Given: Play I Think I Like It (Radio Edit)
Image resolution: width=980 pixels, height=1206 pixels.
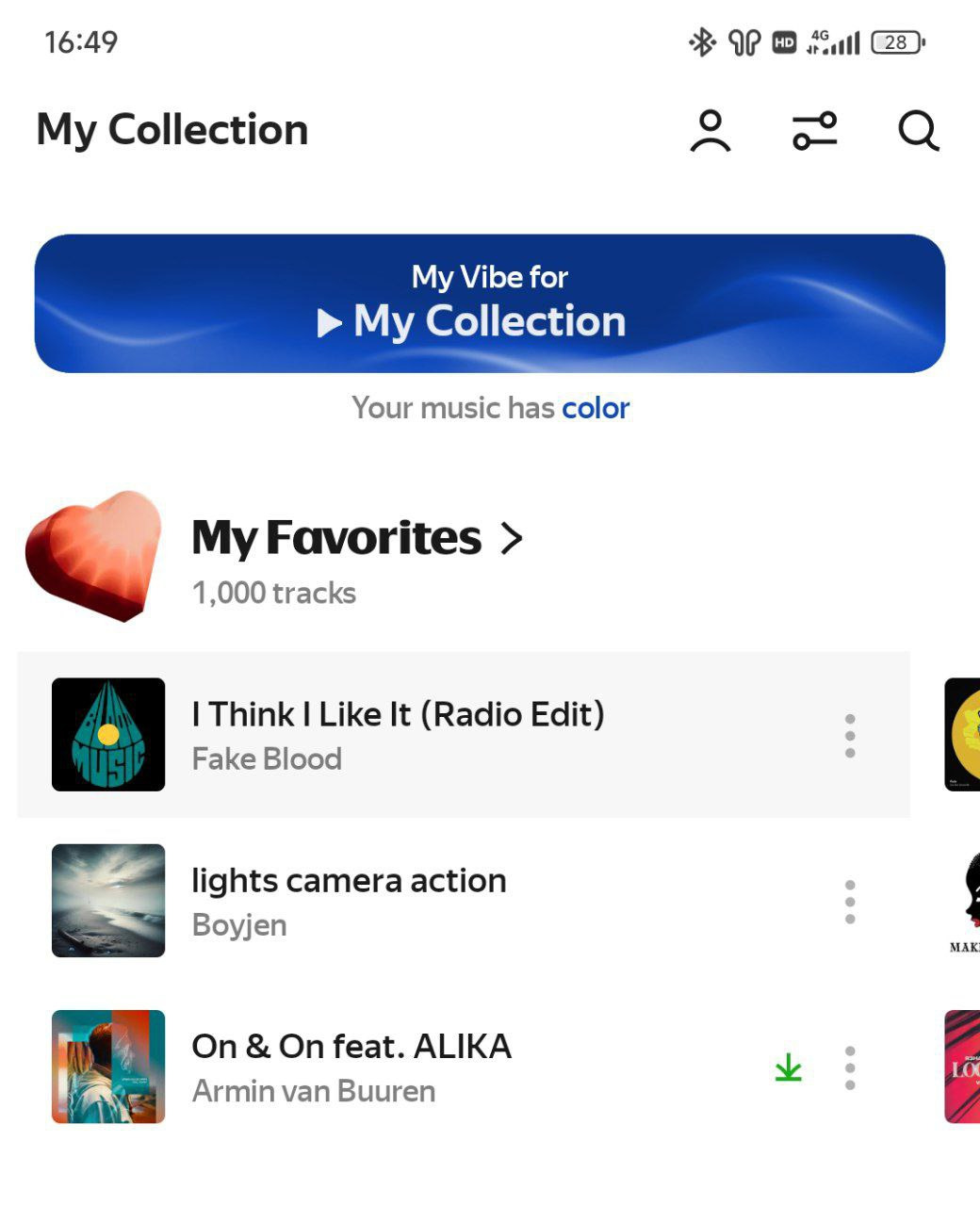Looking at the screenshot, I should 398,735.
